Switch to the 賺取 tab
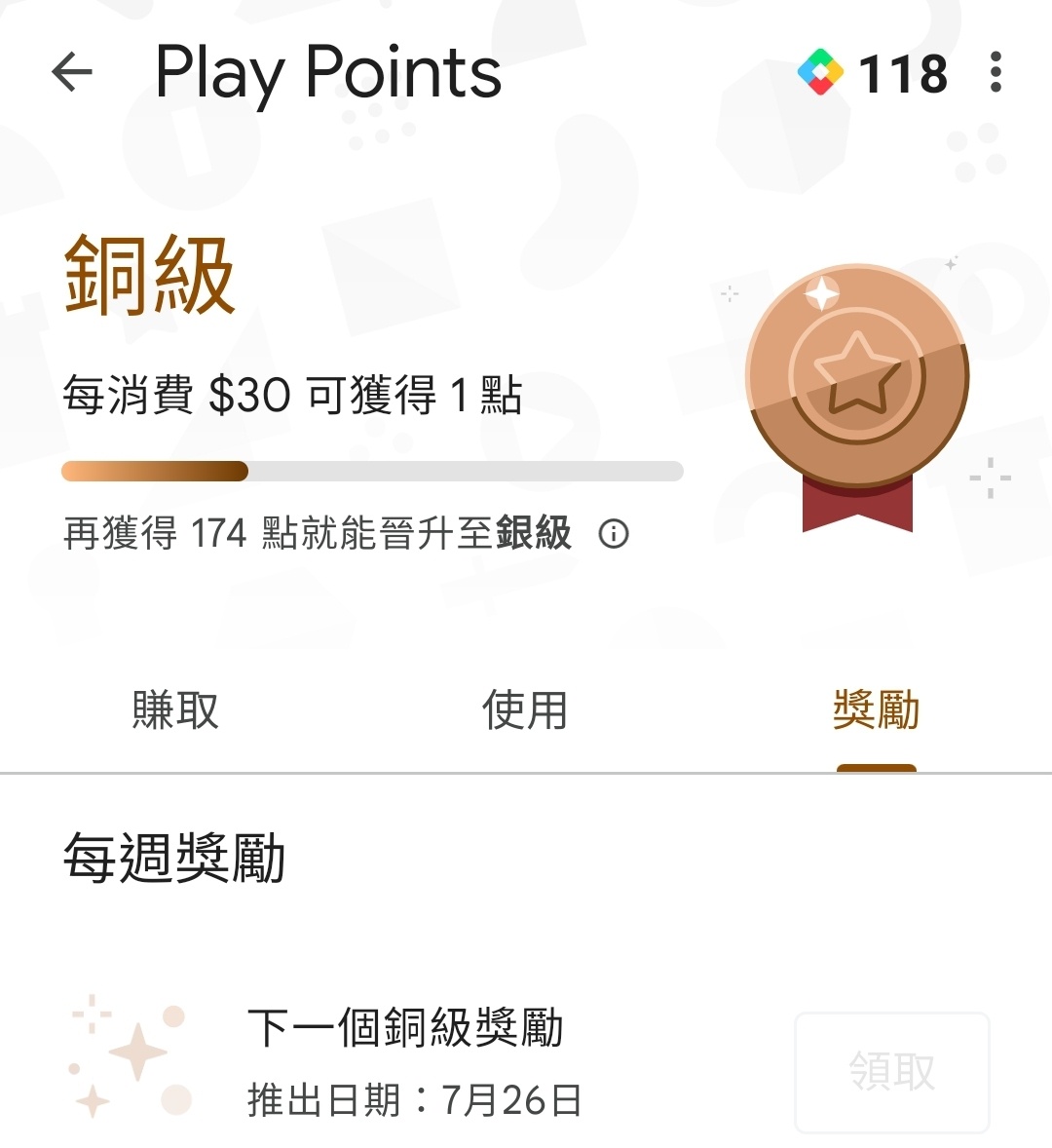This screenshot has width=1052, height=1148. 175,710
